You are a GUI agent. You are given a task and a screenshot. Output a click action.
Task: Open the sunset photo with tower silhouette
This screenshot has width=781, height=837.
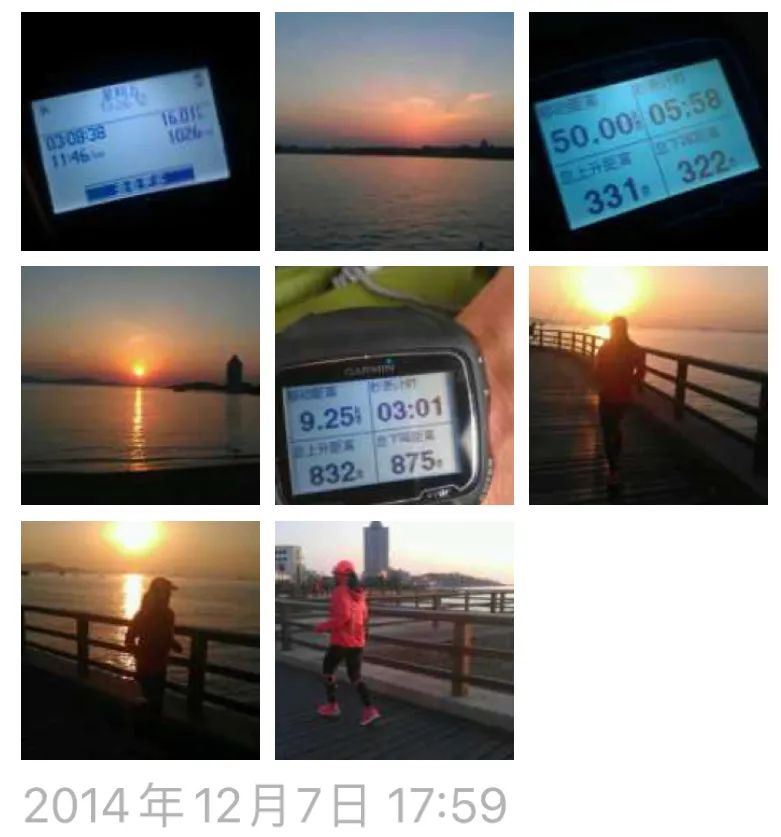pyautogui.click(x=140, y=385)
